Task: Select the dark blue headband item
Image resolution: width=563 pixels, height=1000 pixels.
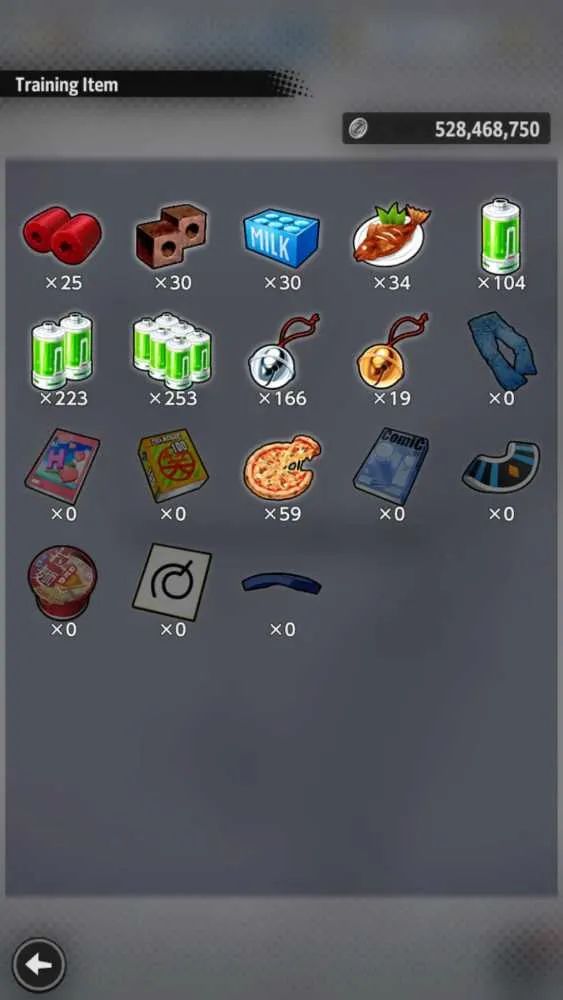Action: click(x=281, y=584)
